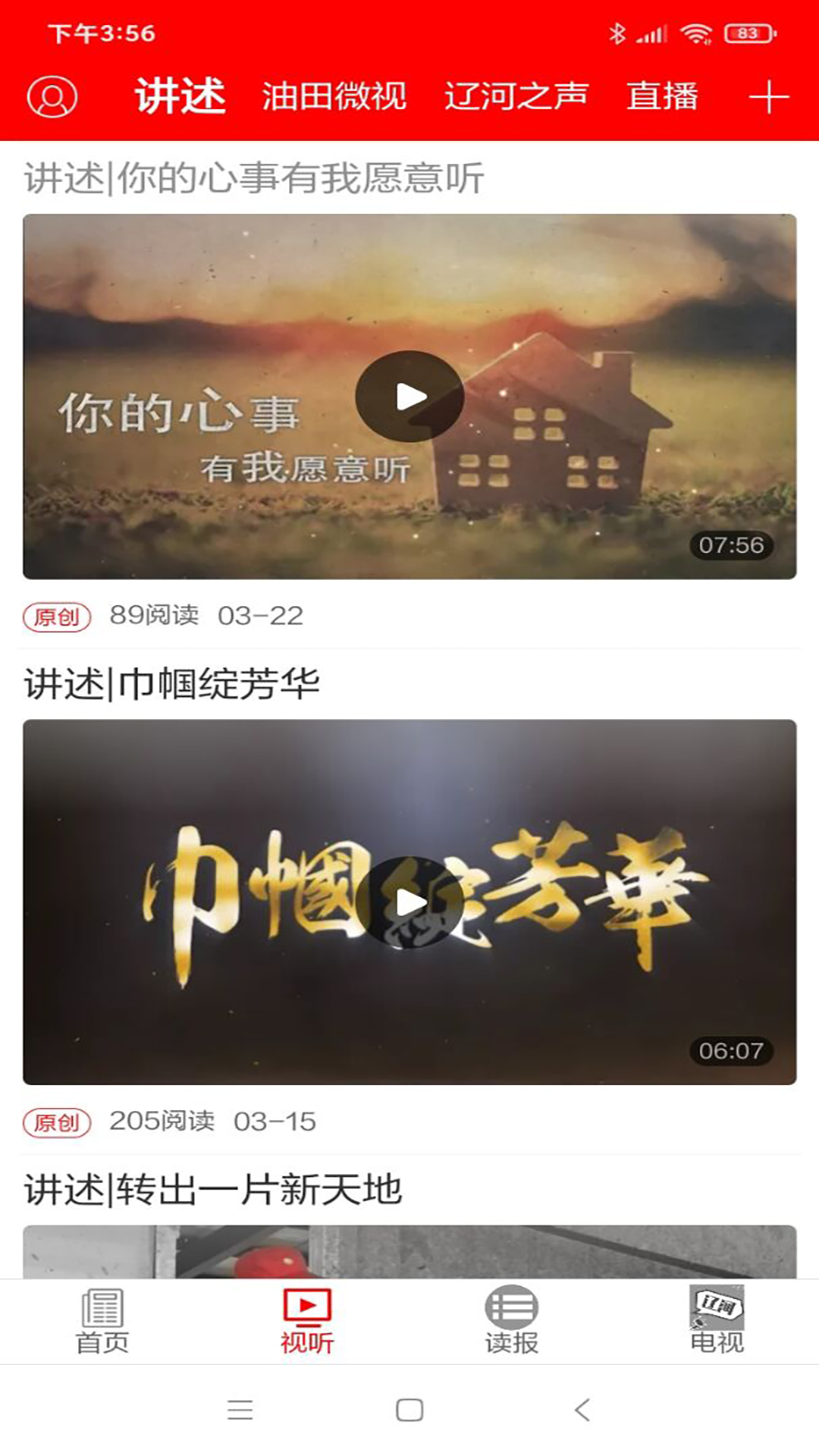Switch to the 读报 tab

pyautogui.click(x=512, y=1322)
